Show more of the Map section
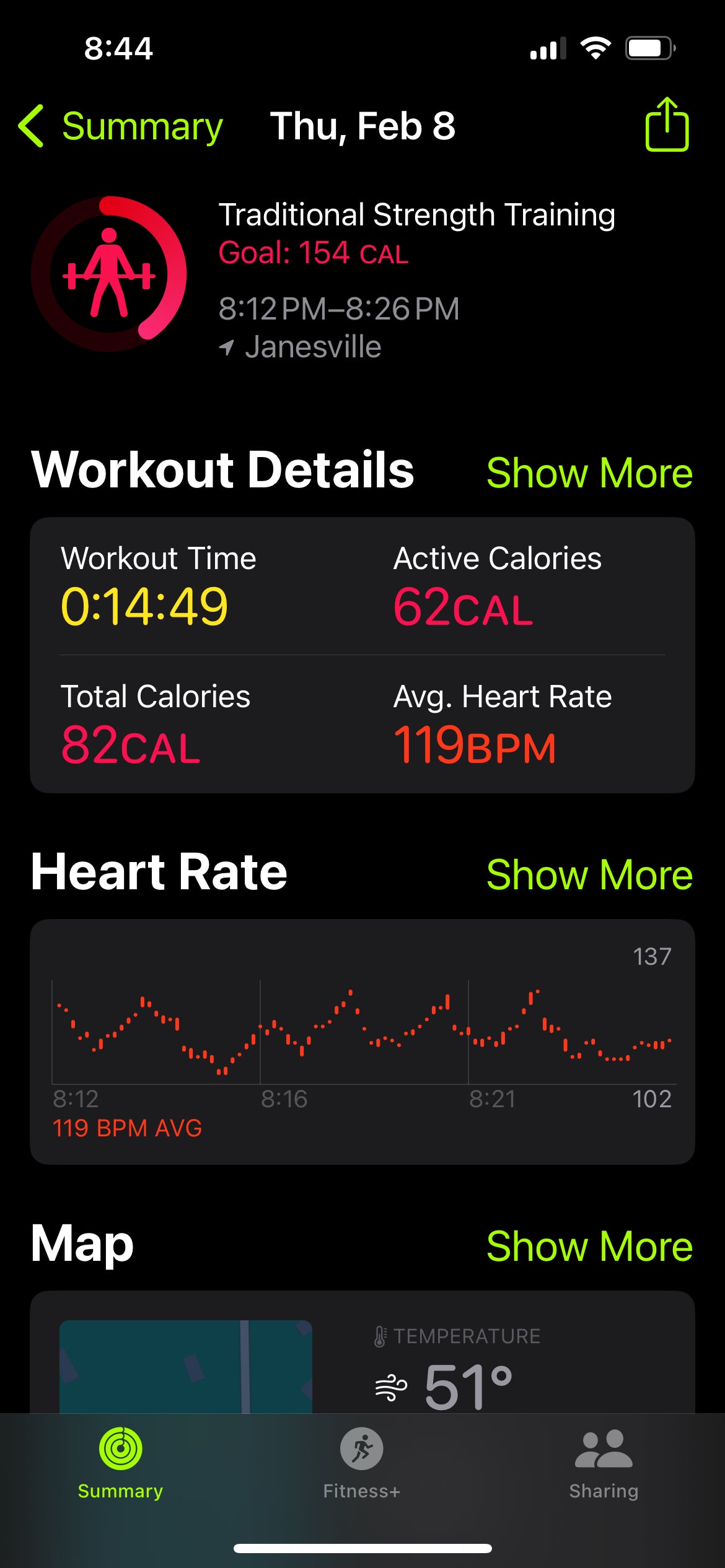 click(x=589, y=1247)
